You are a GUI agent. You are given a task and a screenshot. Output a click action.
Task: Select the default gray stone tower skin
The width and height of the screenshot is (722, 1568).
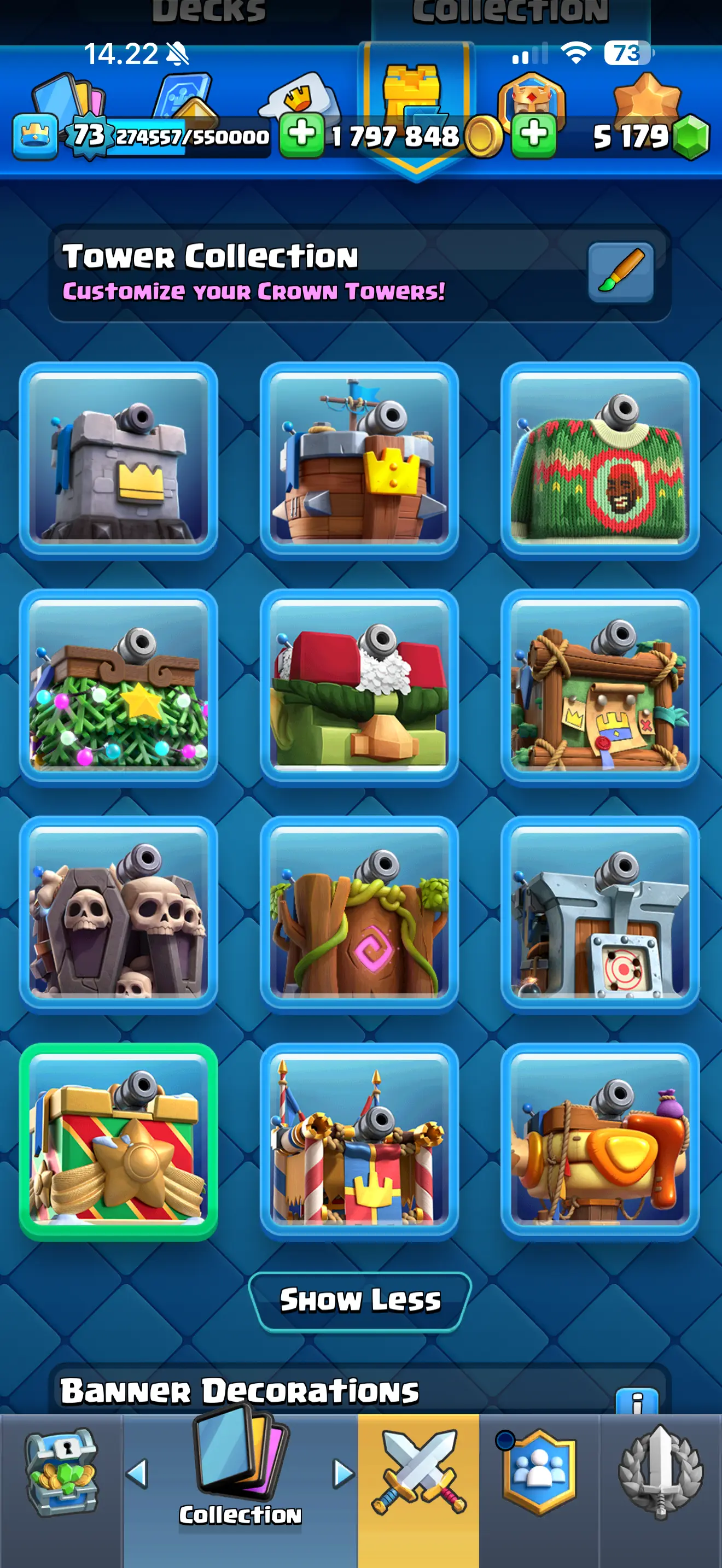(119, 460)
